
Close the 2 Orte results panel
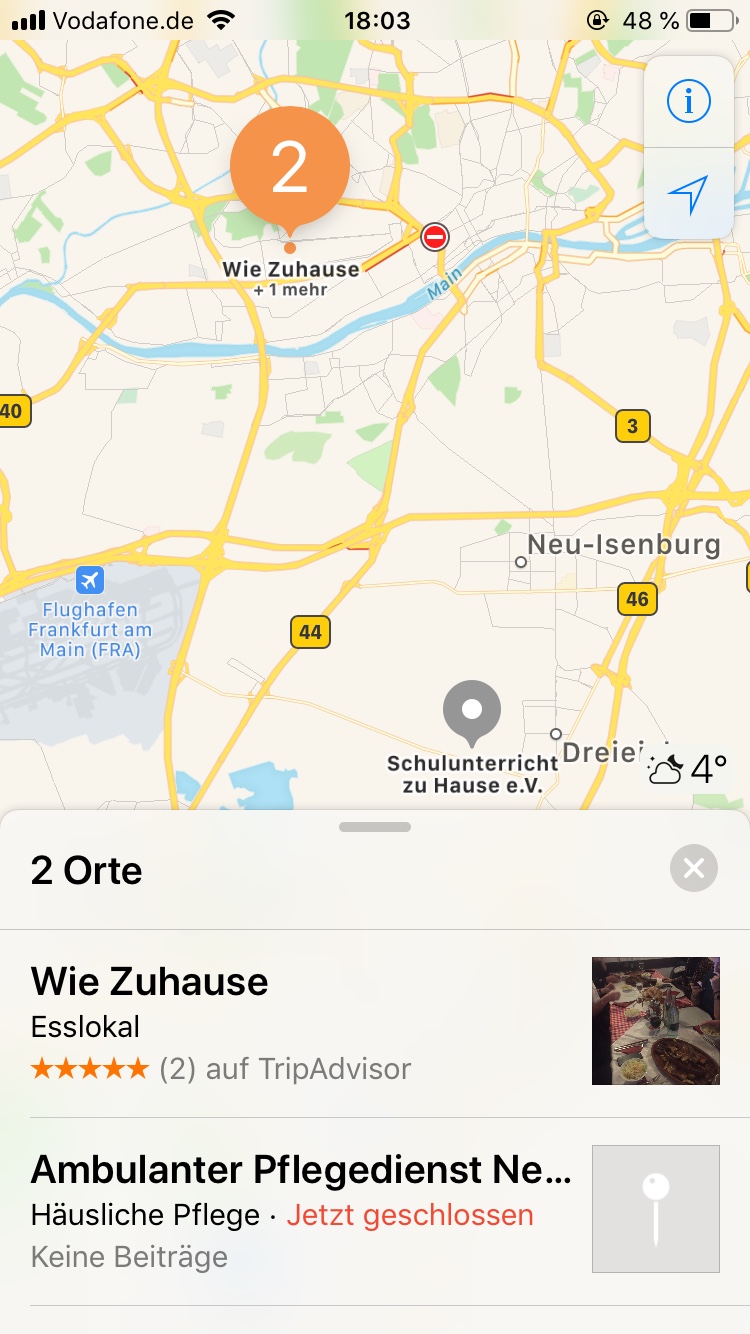pos(694,868)
